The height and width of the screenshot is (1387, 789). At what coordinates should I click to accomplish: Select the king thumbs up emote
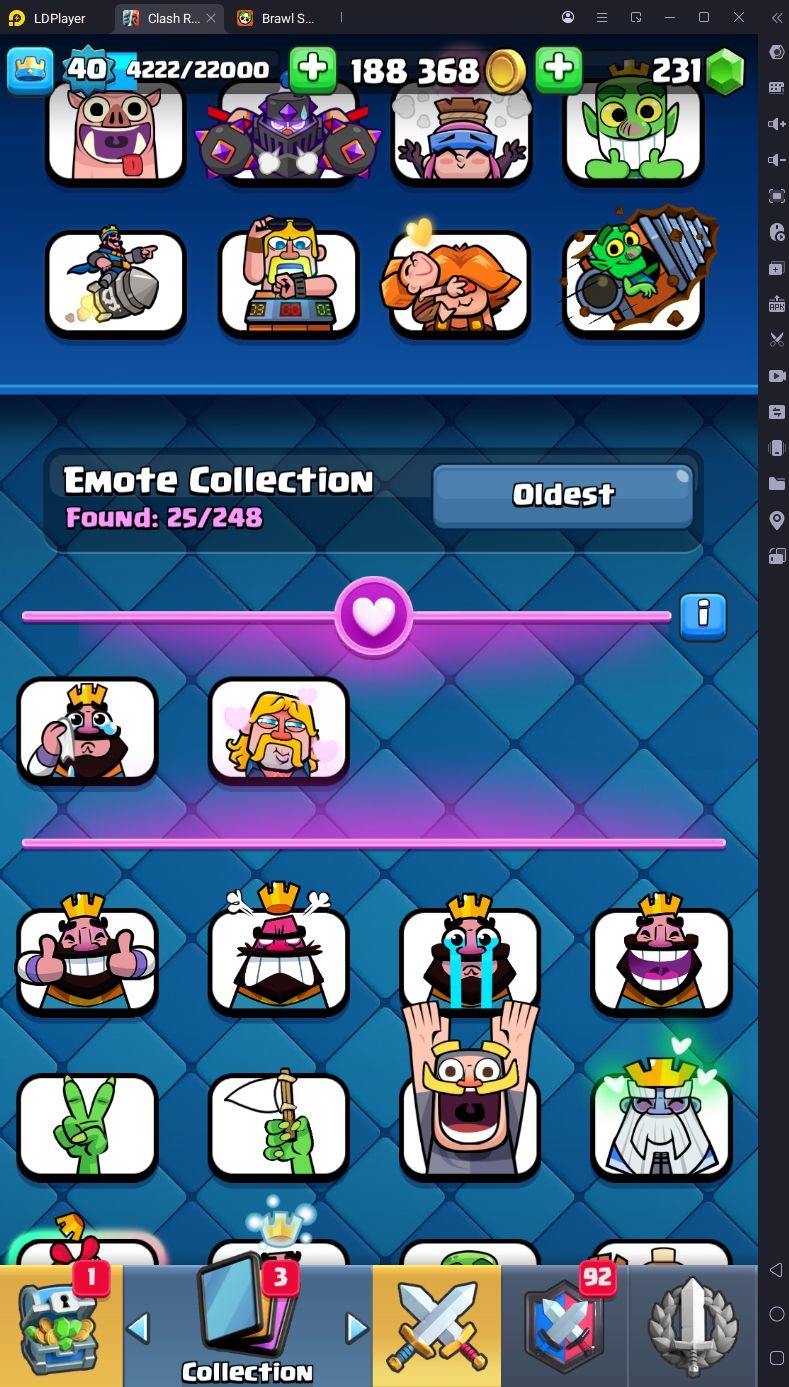coord(87,960)
